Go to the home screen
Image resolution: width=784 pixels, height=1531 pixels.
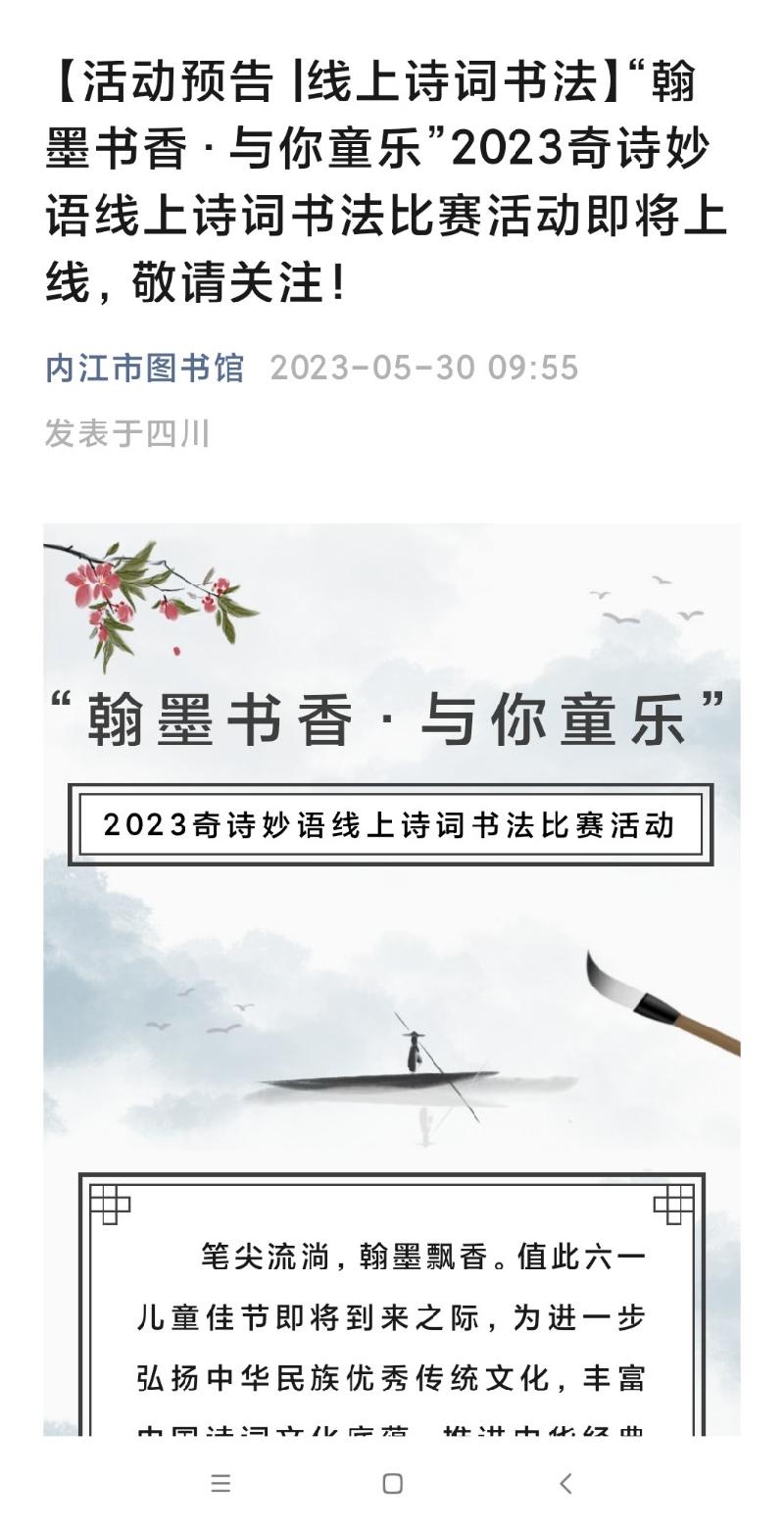click(x=392, y=1483)
